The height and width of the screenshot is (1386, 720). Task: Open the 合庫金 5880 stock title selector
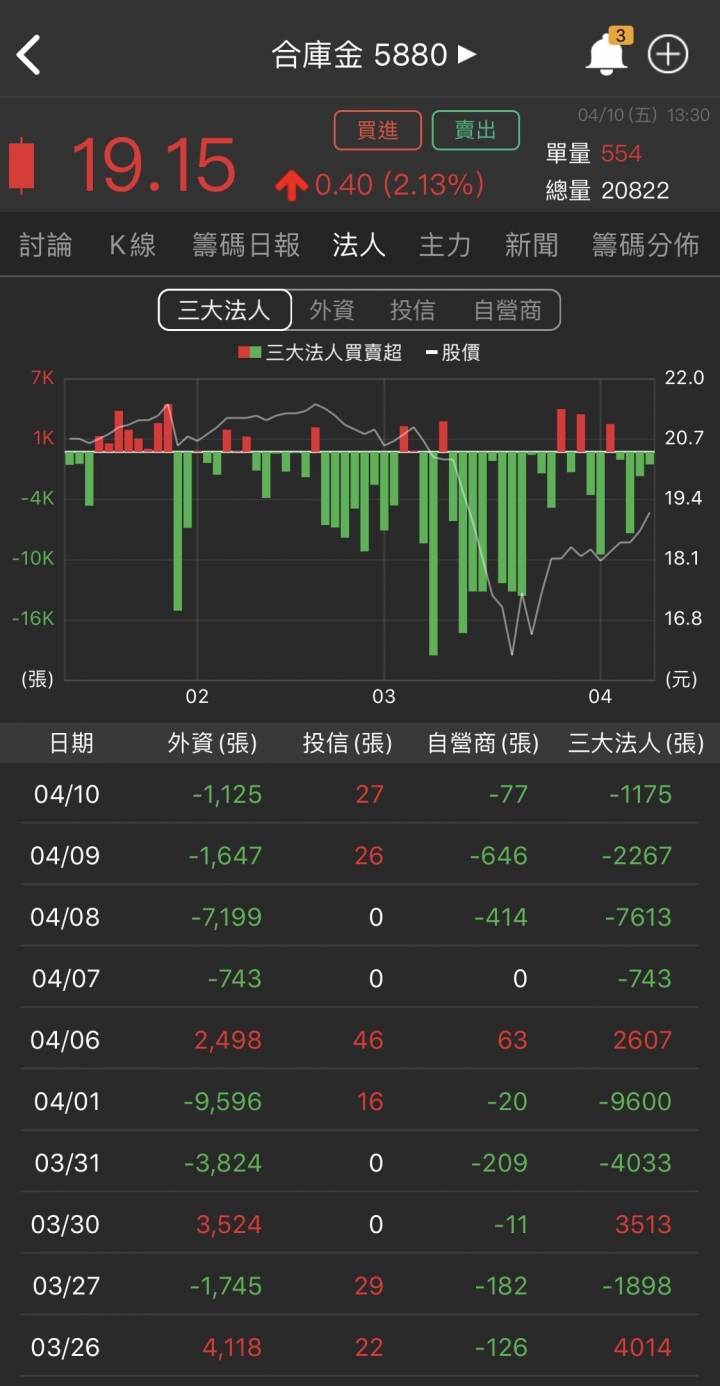click(373, 55)
